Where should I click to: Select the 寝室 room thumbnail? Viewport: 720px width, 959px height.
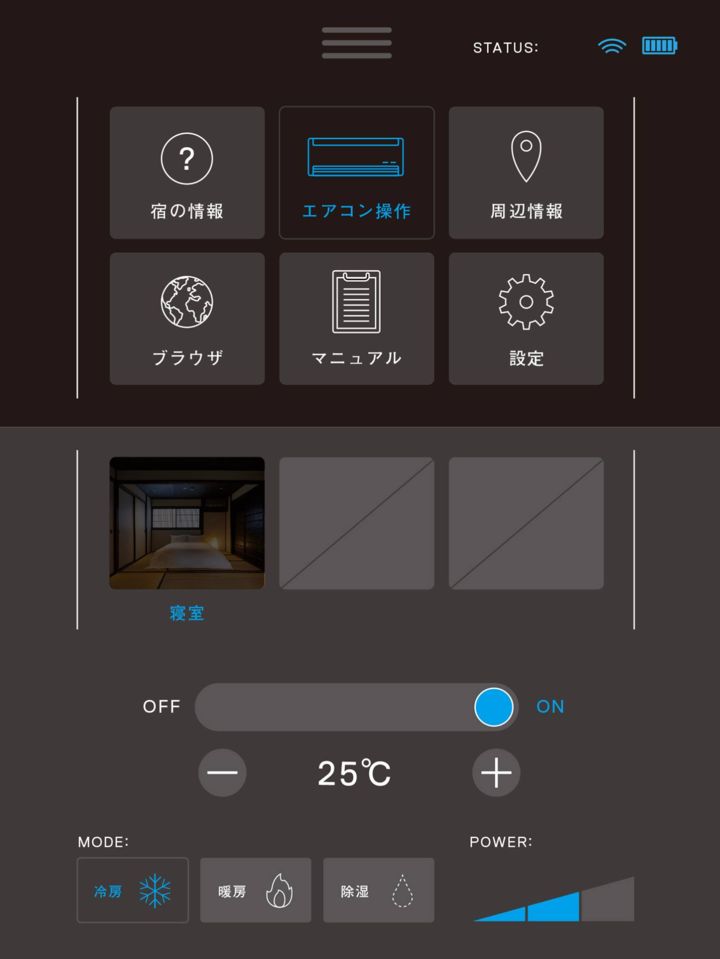pos(187,523)
